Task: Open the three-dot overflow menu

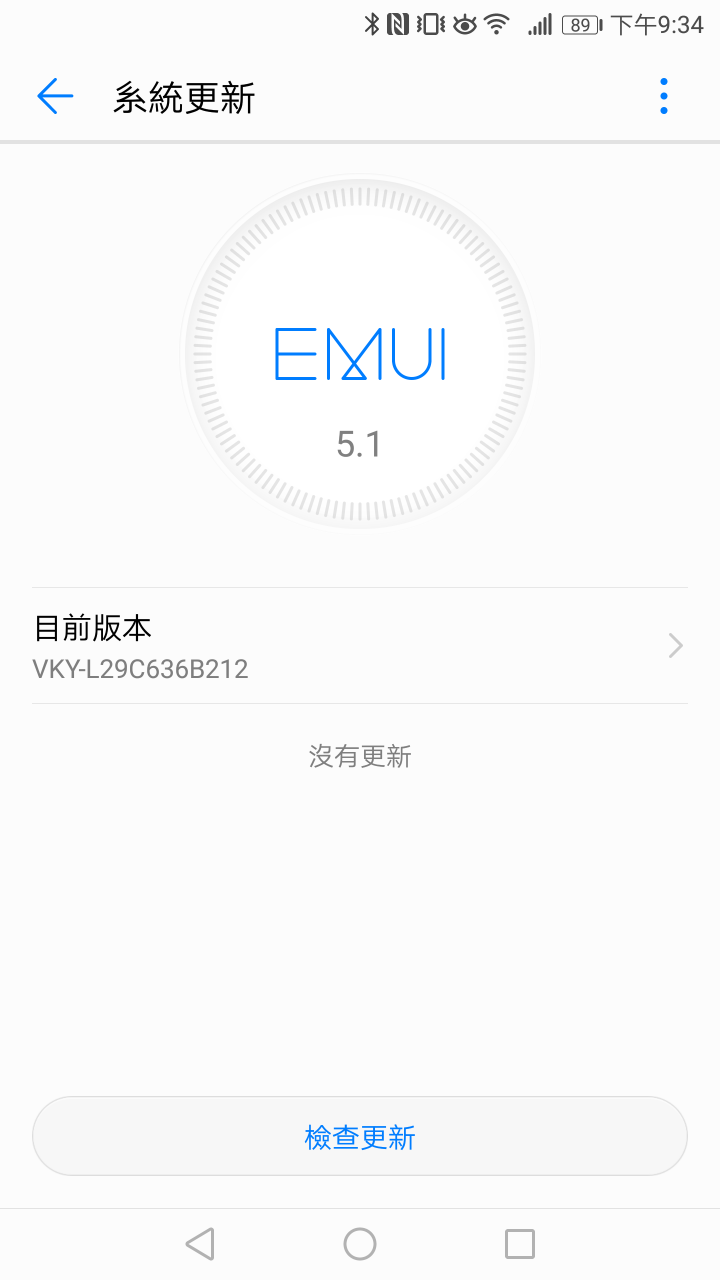Action: point(664,96)
